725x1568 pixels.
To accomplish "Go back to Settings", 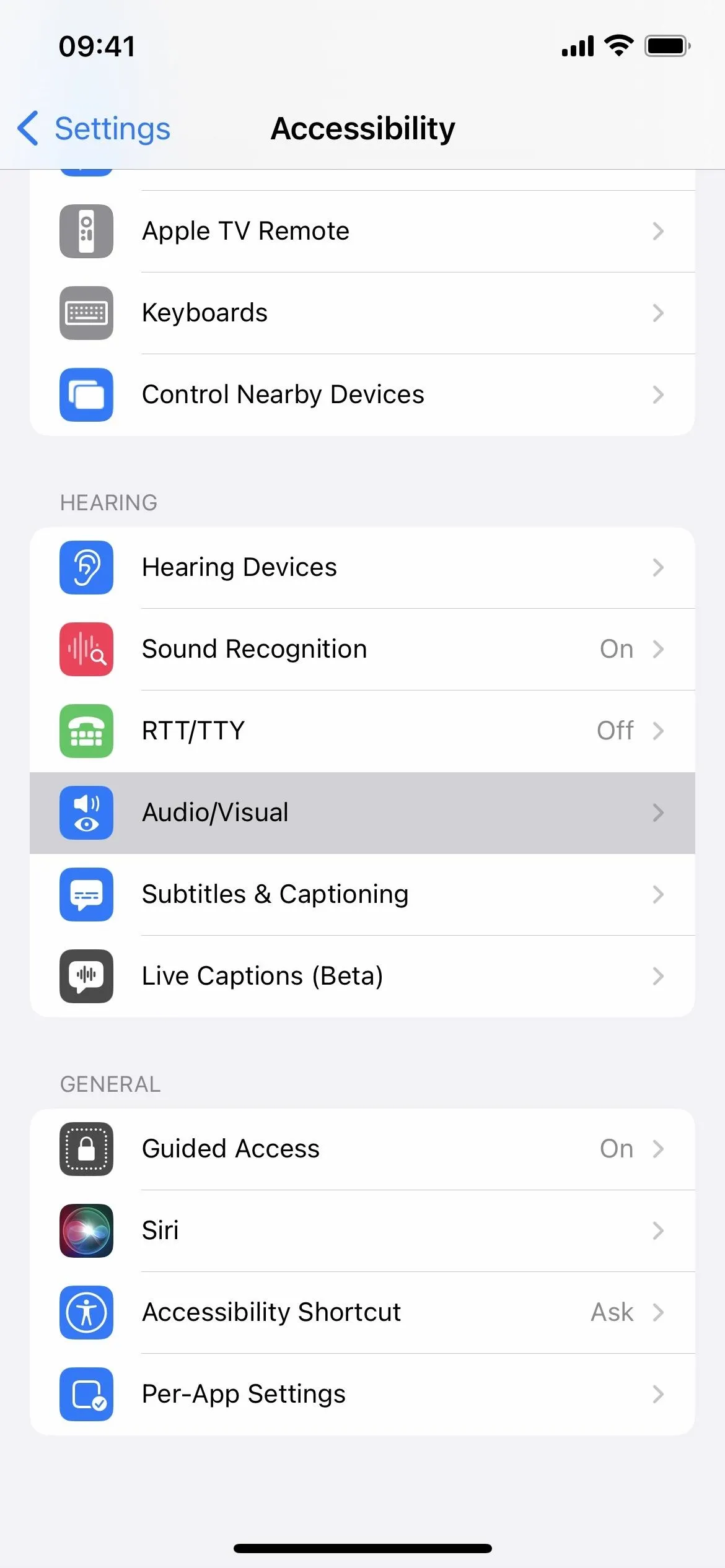I will tap(94, 129).
